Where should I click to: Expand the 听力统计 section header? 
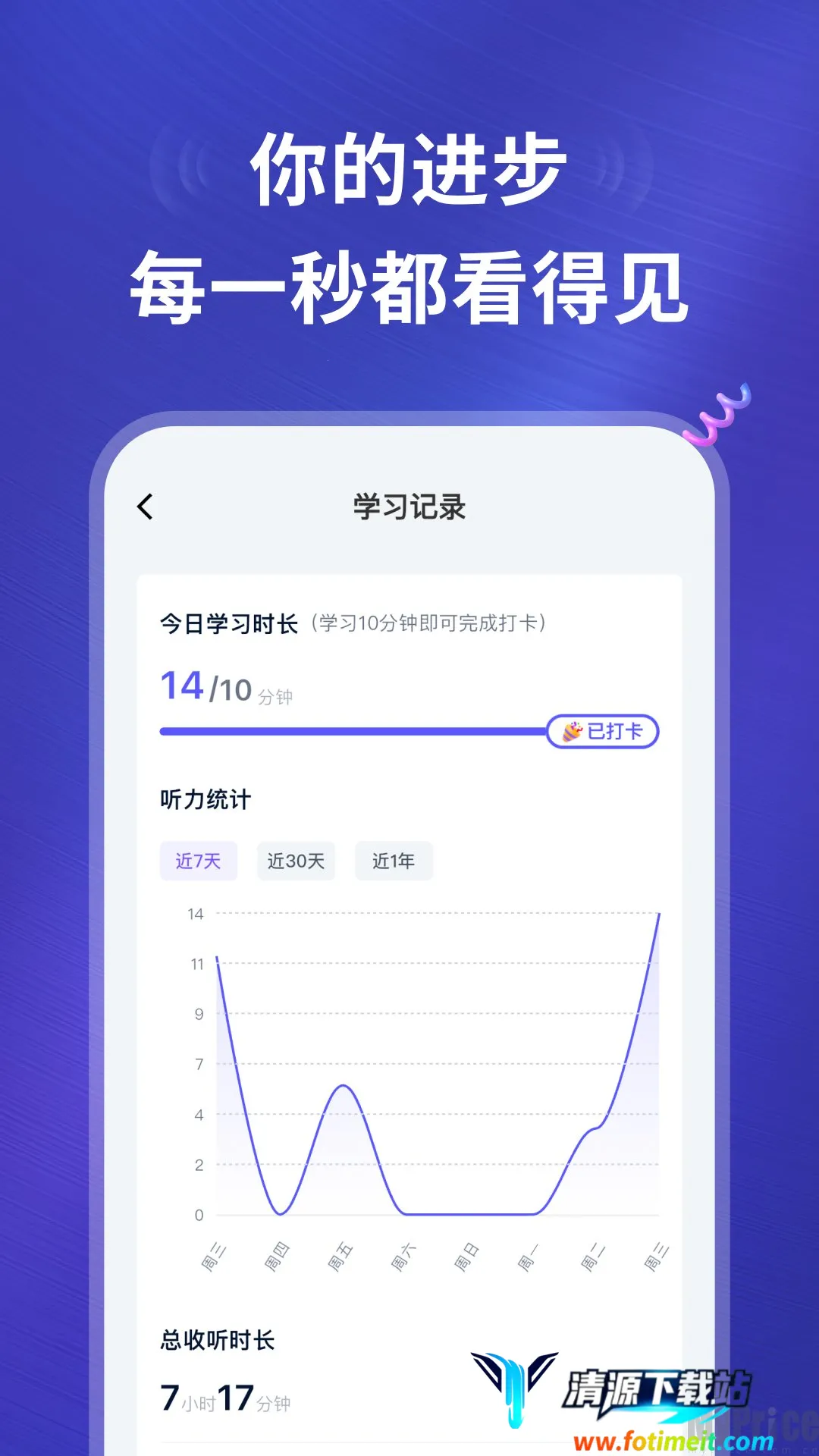click(204, 800)
